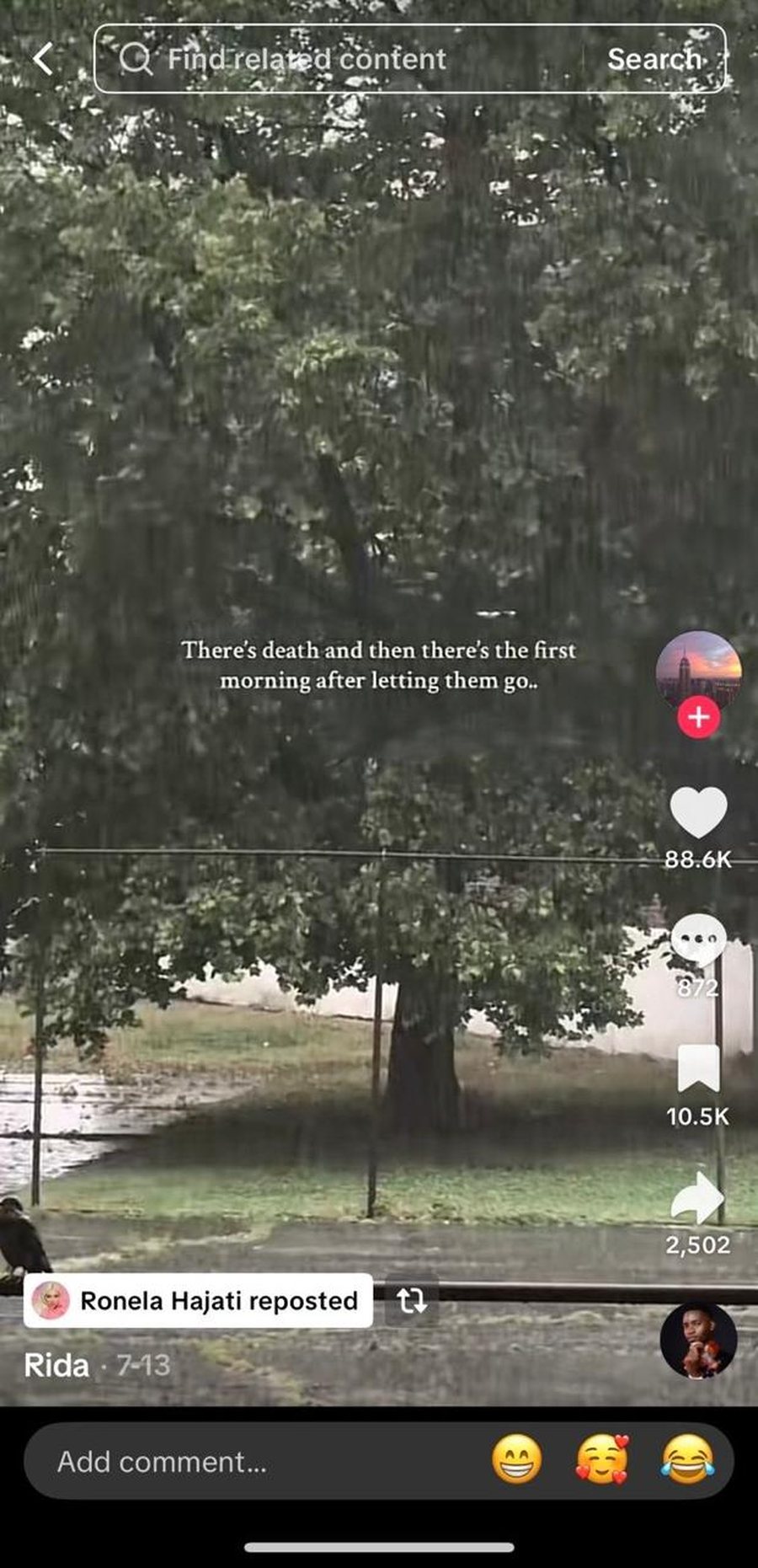Go back using the back arrow

pos(43,58)
